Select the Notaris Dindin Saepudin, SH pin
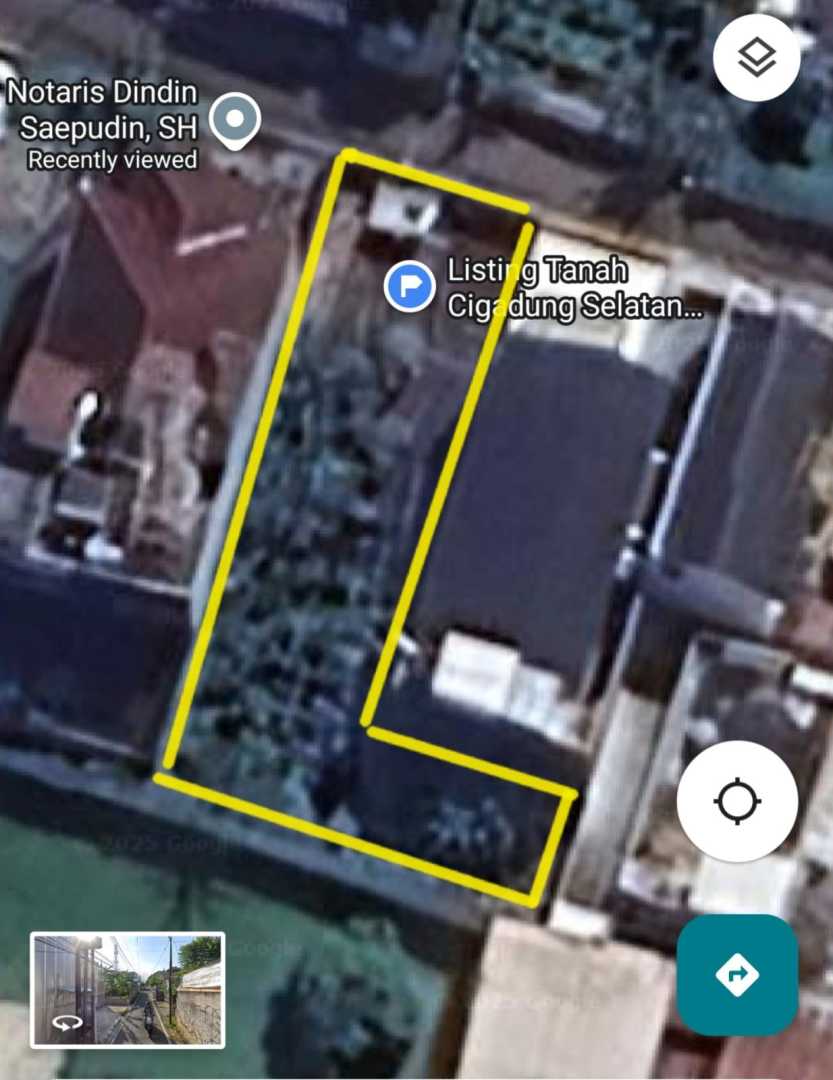 [x=235, y=121]
